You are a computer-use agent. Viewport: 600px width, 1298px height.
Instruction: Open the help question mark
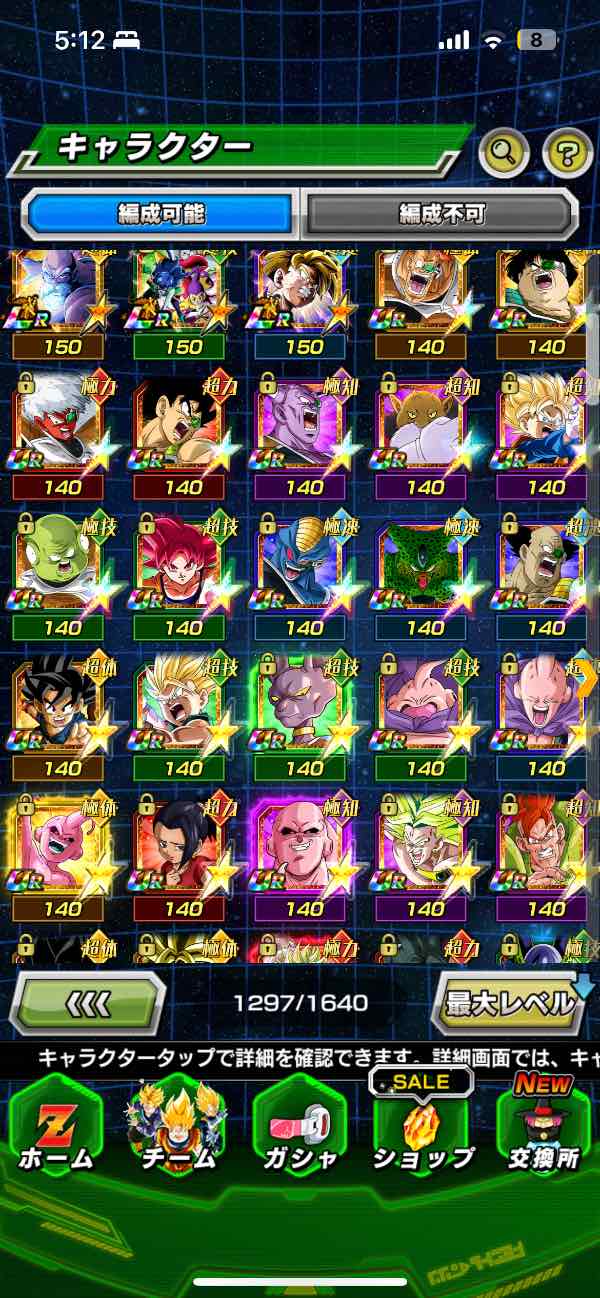tap(567, 153)
